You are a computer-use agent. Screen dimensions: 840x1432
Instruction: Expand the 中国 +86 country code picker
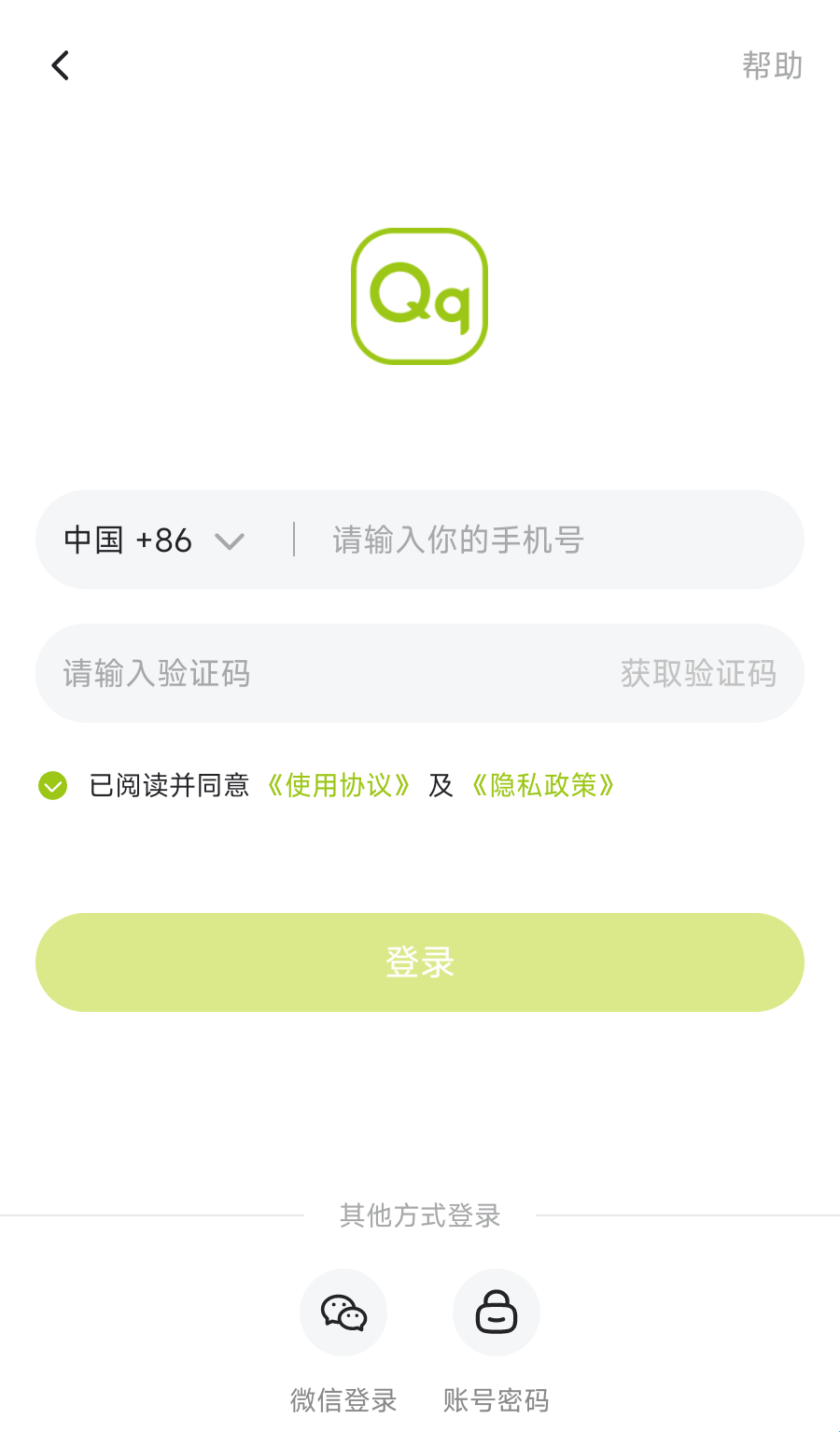pyautogui.click(x=154, y=541)
